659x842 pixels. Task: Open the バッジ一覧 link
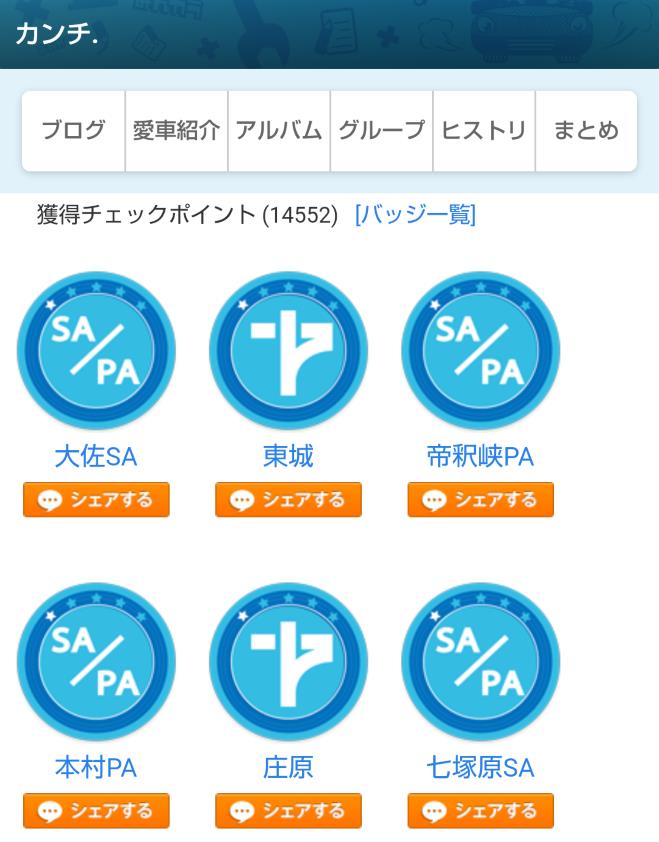(x=415, y=214)
